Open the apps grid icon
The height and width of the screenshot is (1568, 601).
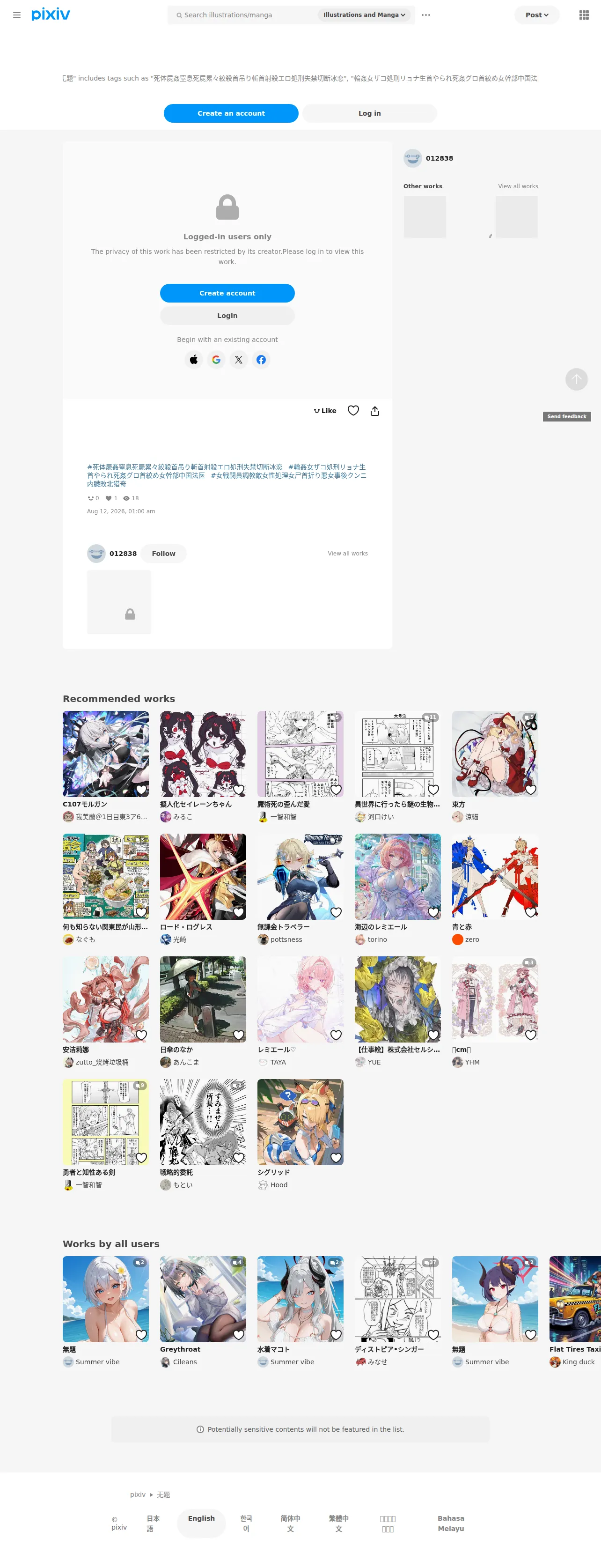tap(583, 15)
